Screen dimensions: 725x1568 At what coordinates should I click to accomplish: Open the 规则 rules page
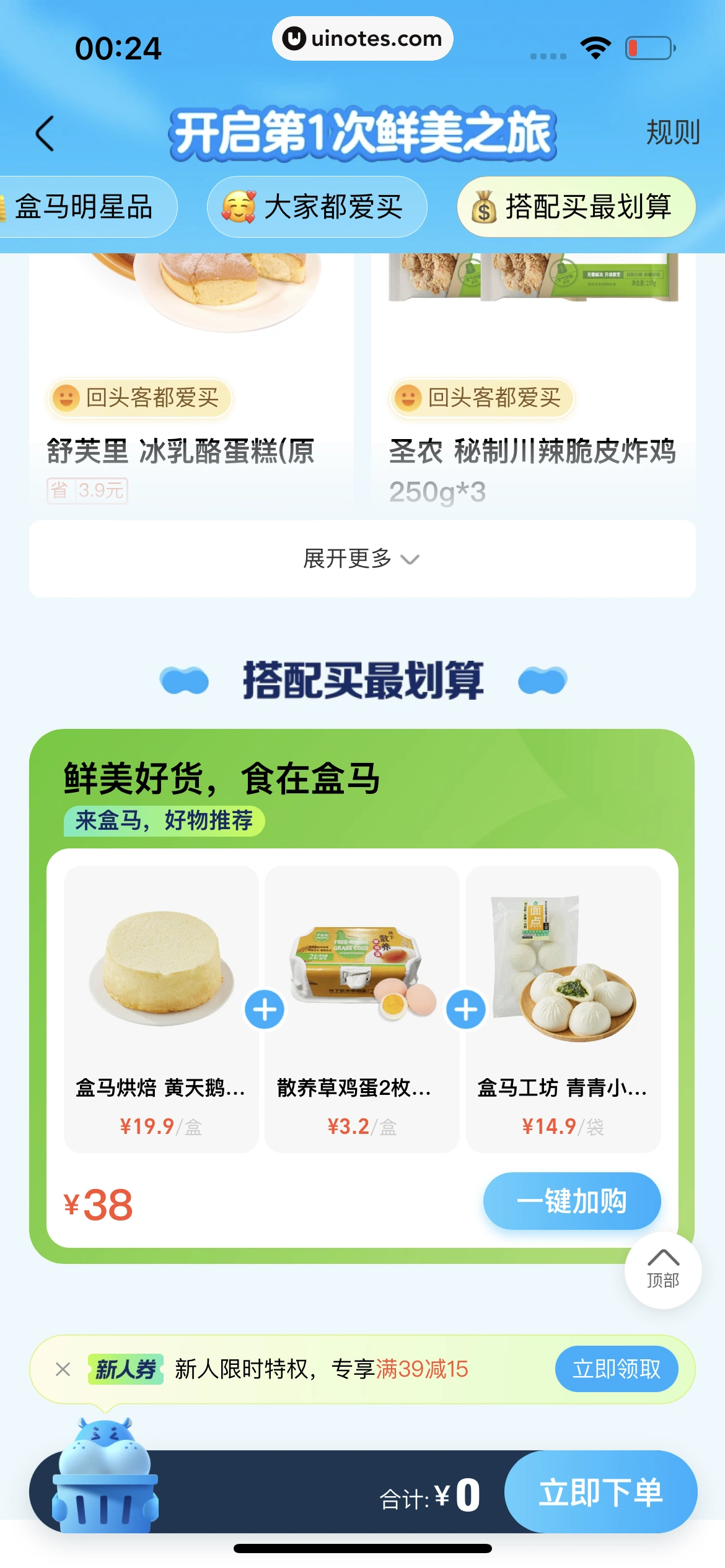point(672,133)
